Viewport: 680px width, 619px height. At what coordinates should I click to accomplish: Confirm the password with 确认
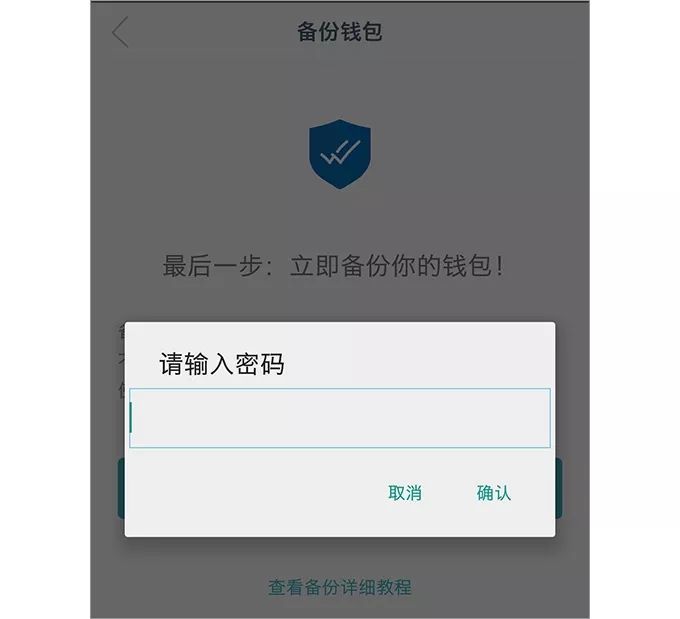(x=494, y=493)
